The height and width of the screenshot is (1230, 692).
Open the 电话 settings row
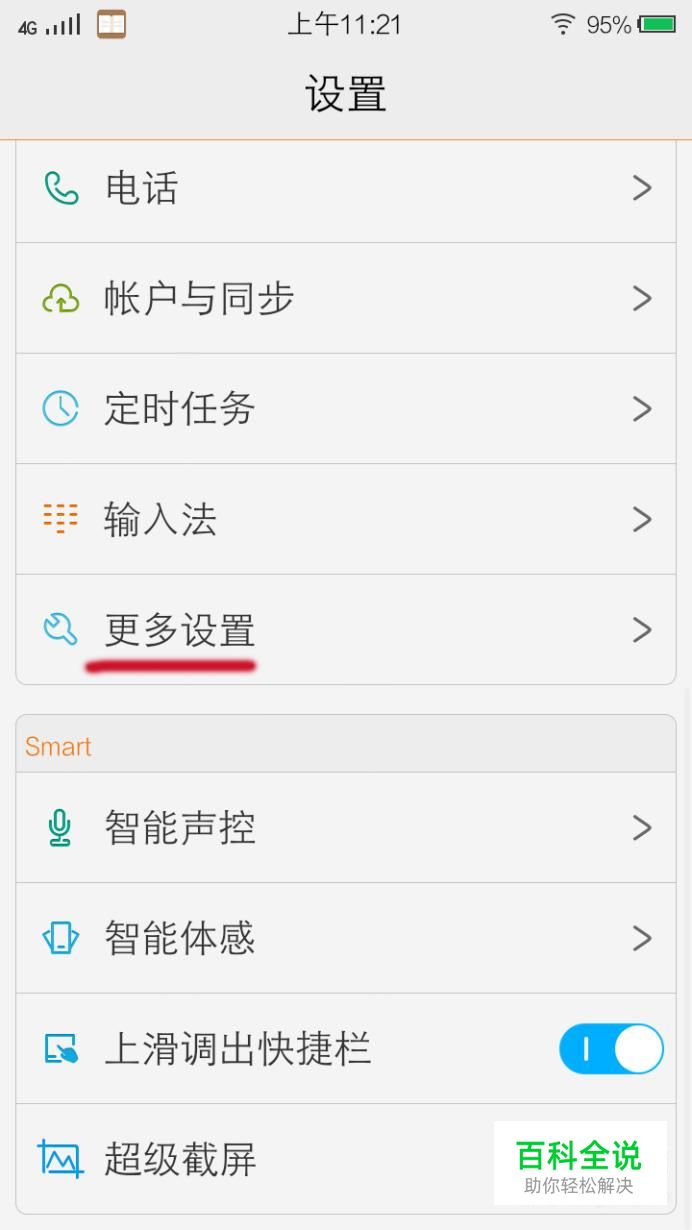pyautogui.click(x=345, y=189)
